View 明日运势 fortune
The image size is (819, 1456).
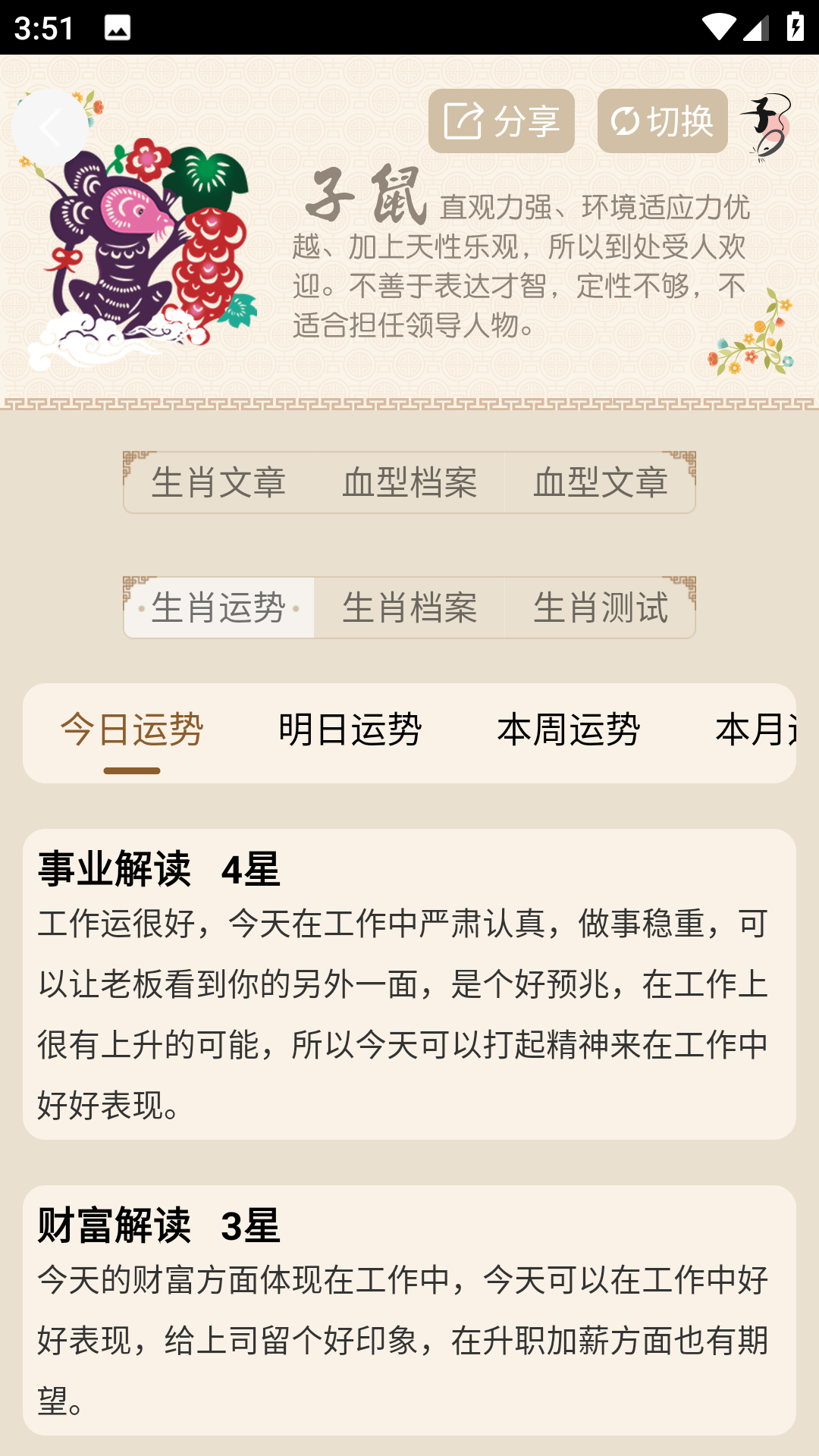350,730
